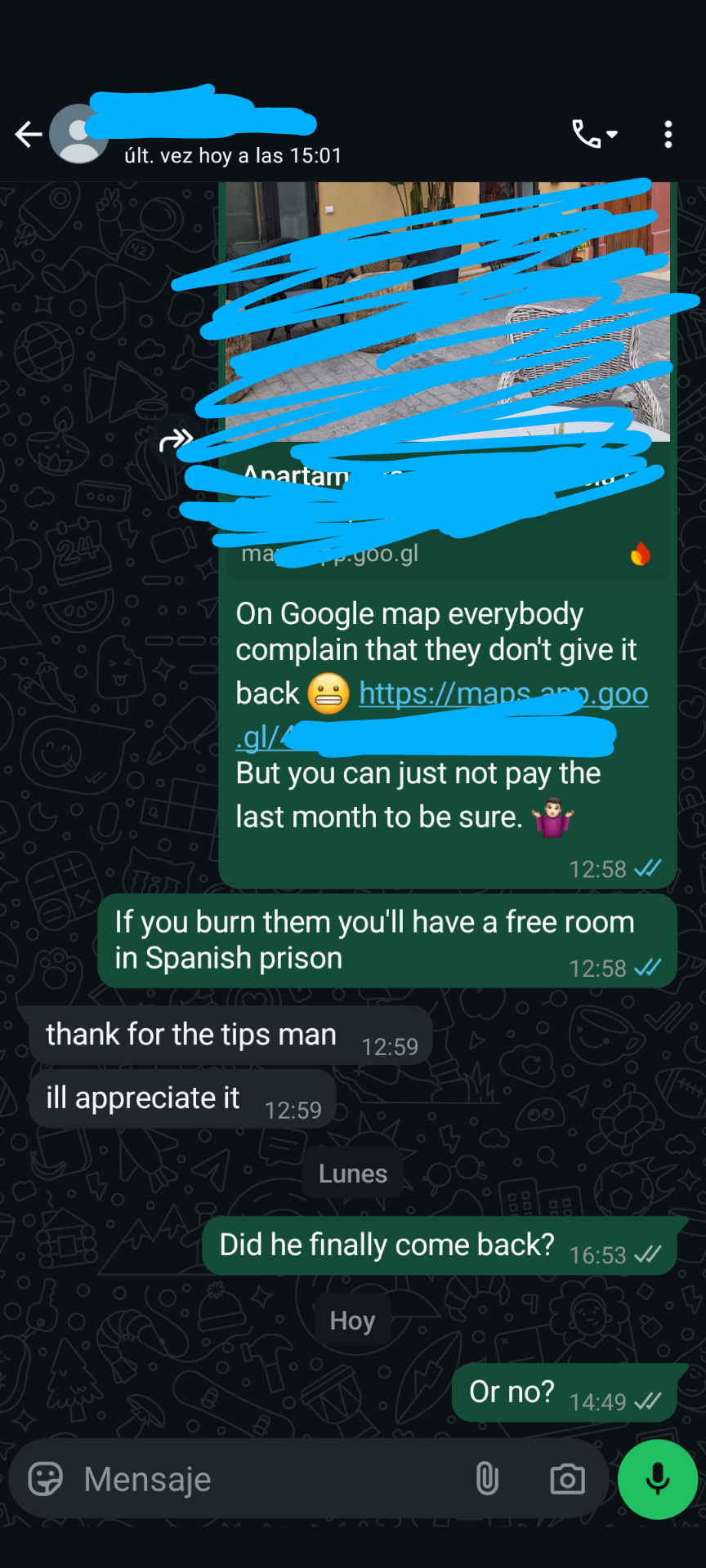Image resolution: width=706 pixels, height=1568 pixels.
Task: Tap the voice message microphone button
Action: (658, 1479)
